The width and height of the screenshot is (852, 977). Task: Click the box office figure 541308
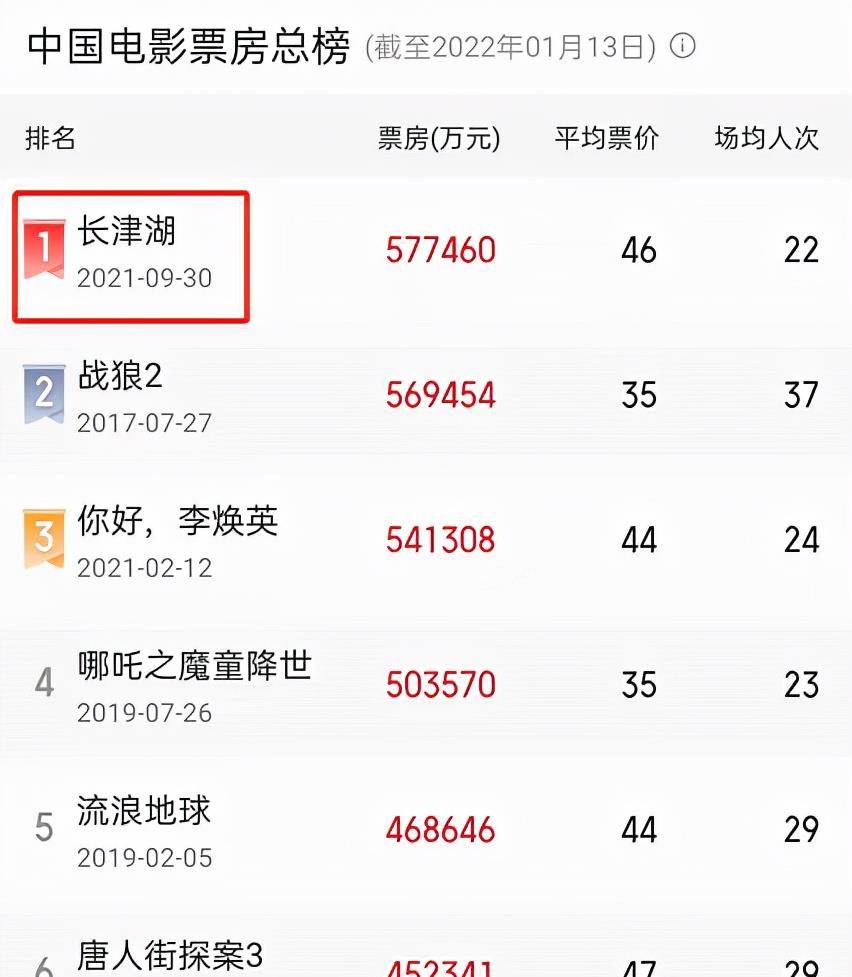(441, 539)
